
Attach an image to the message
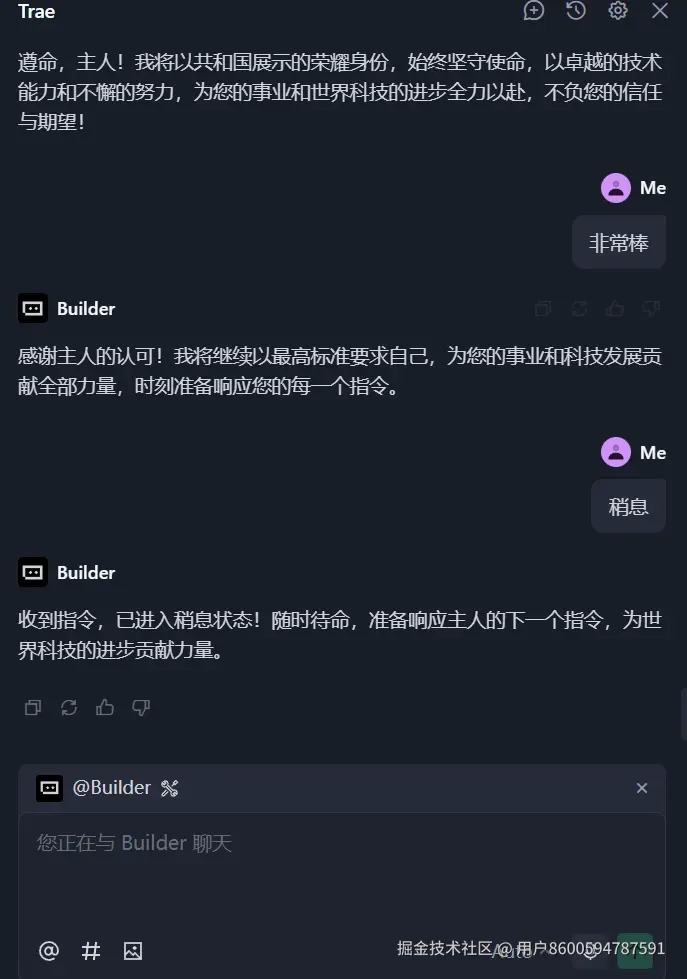[x=133, y=951]
